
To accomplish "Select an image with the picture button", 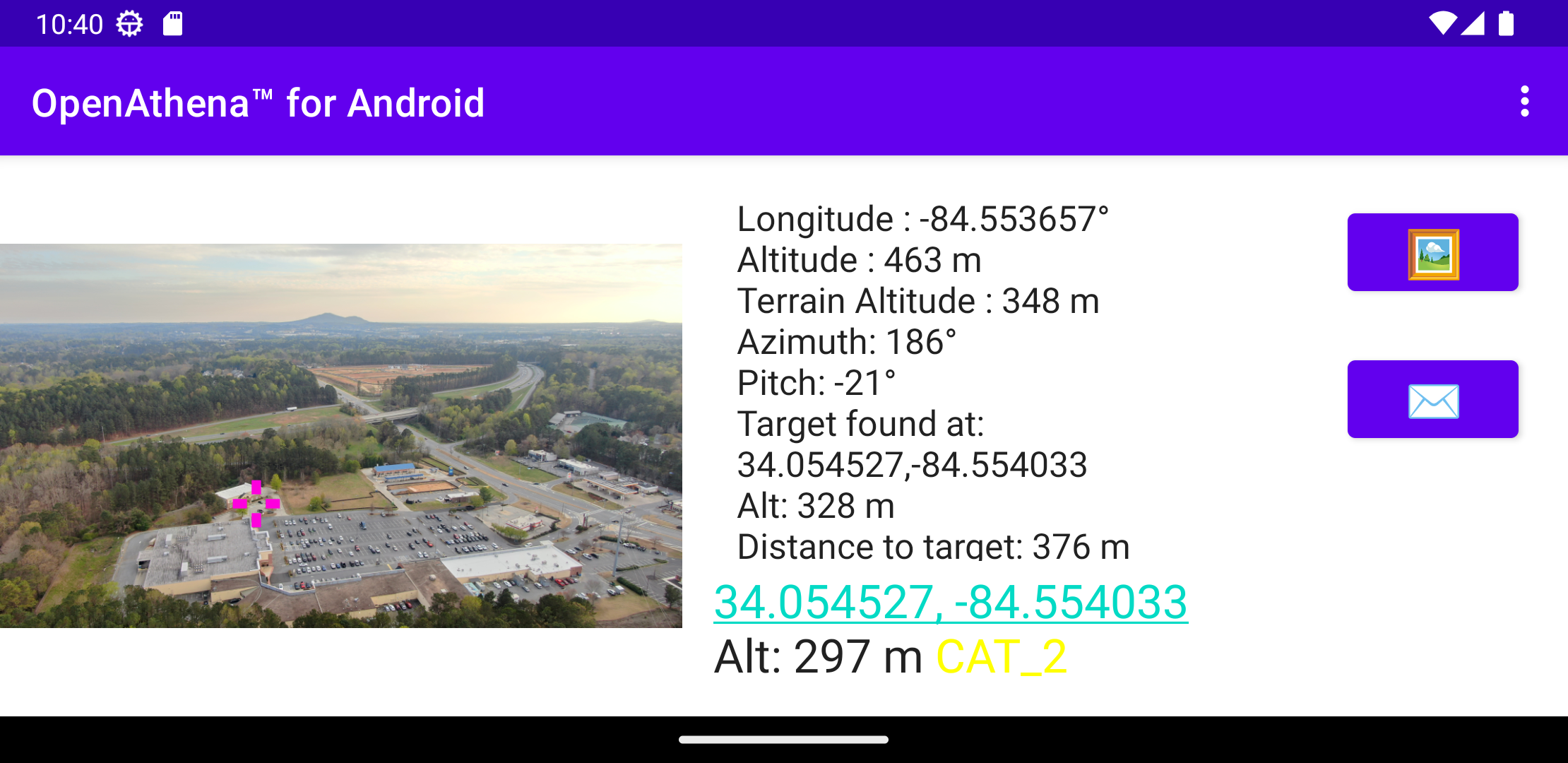I will [1432, 253].
